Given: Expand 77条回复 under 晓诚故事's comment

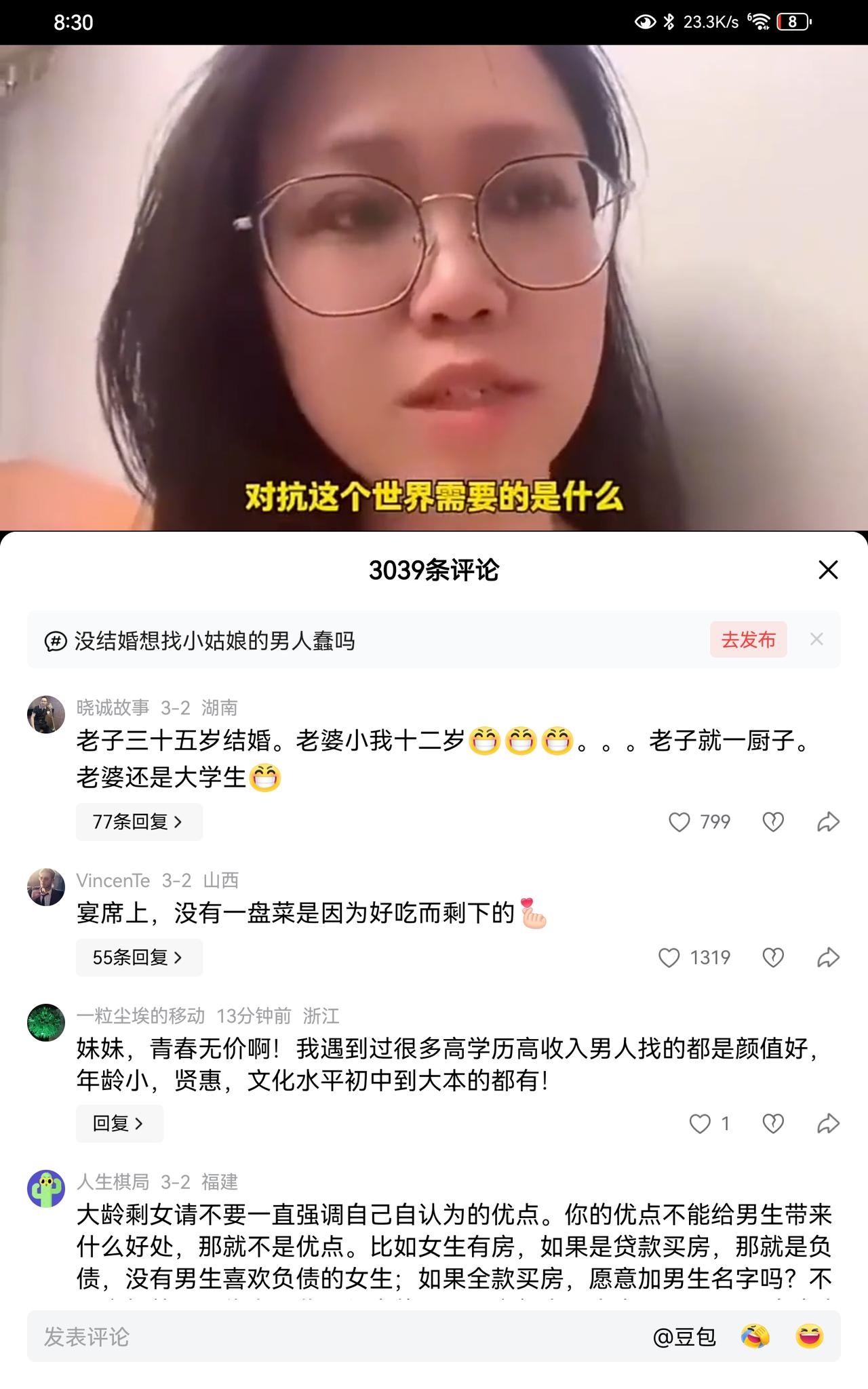Looking at the screenshot, I should (x=139, y=821).
